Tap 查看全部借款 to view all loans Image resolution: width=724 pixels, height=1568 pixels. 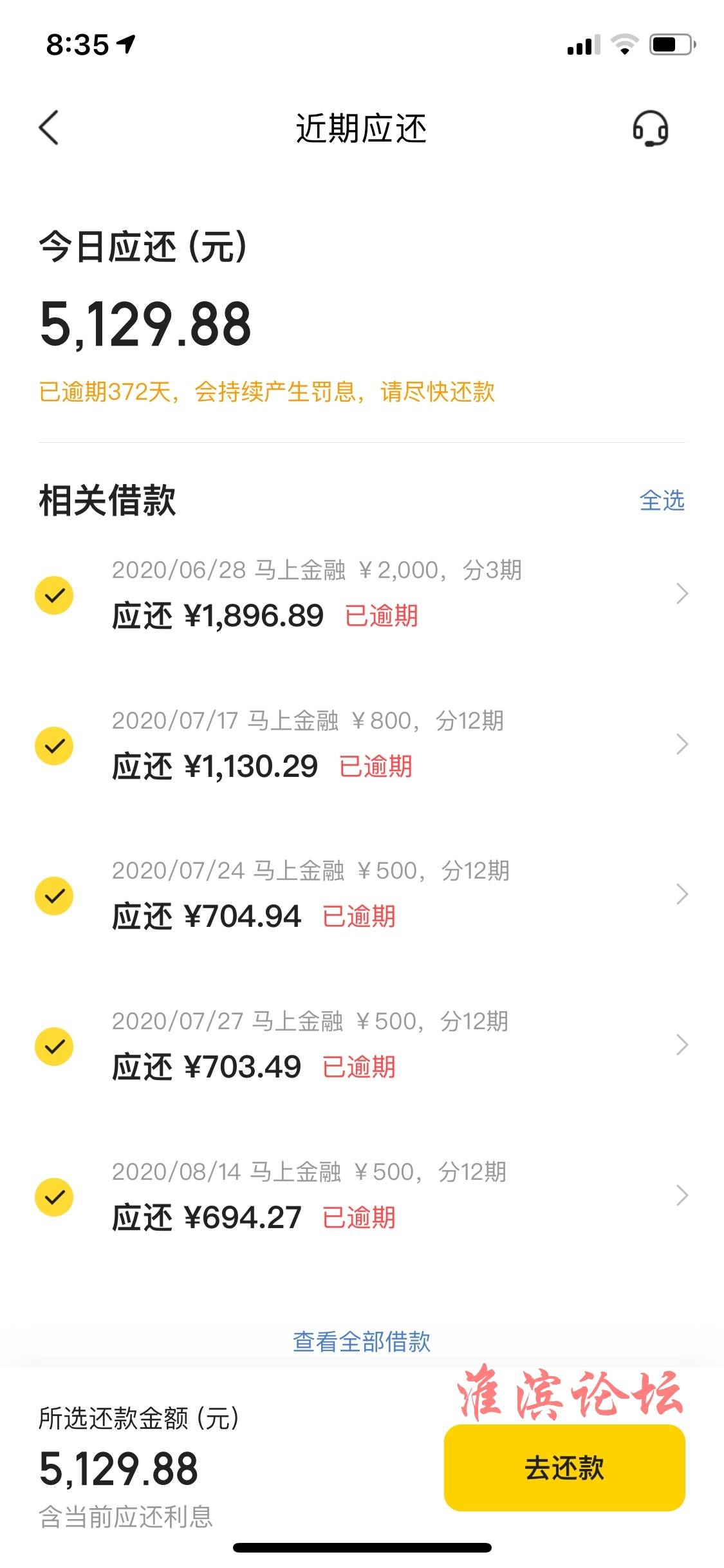tap(362, 1341)
